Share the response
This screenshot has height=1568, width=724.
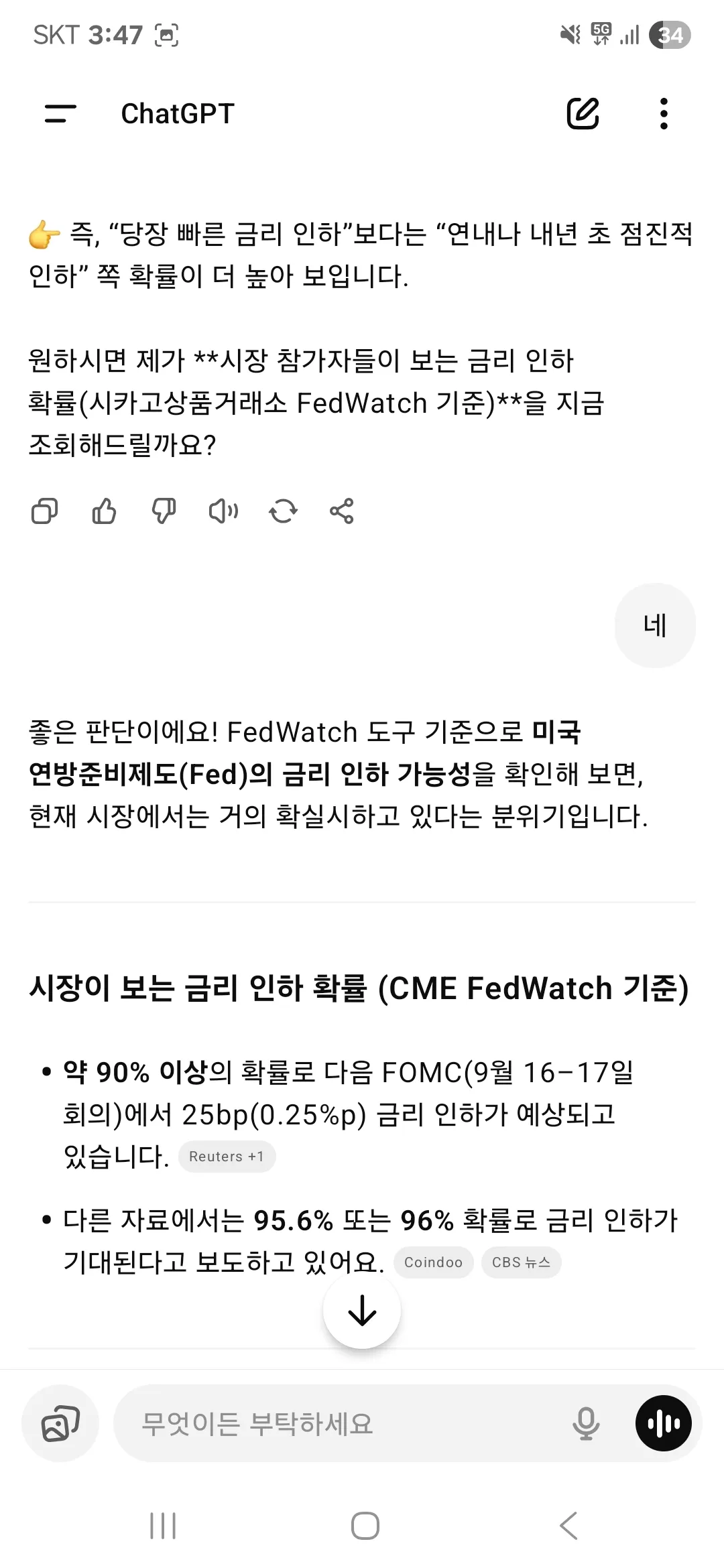(x=342, y=511)
